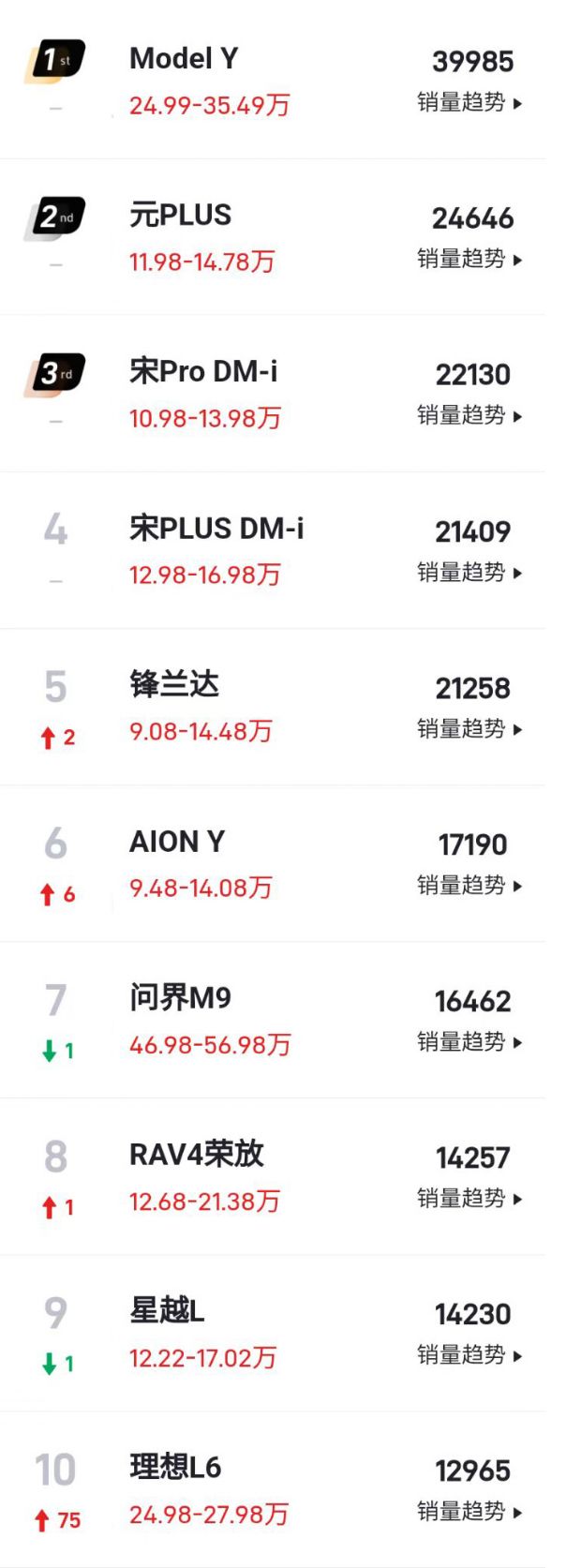
Task: View sales trend for Model Y
Action: coord(469,103)
